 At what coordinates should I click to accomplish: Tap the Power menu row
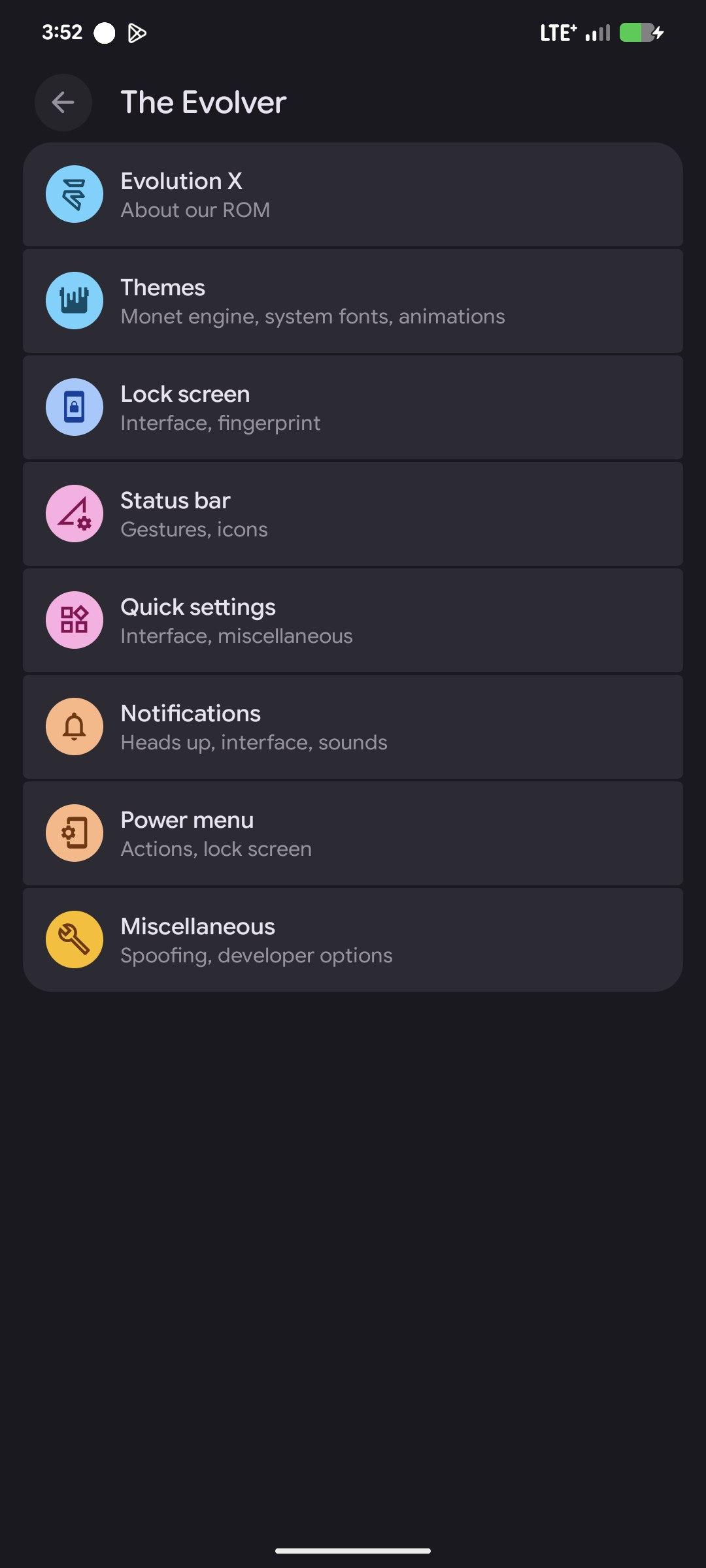(x=353, y=834)
